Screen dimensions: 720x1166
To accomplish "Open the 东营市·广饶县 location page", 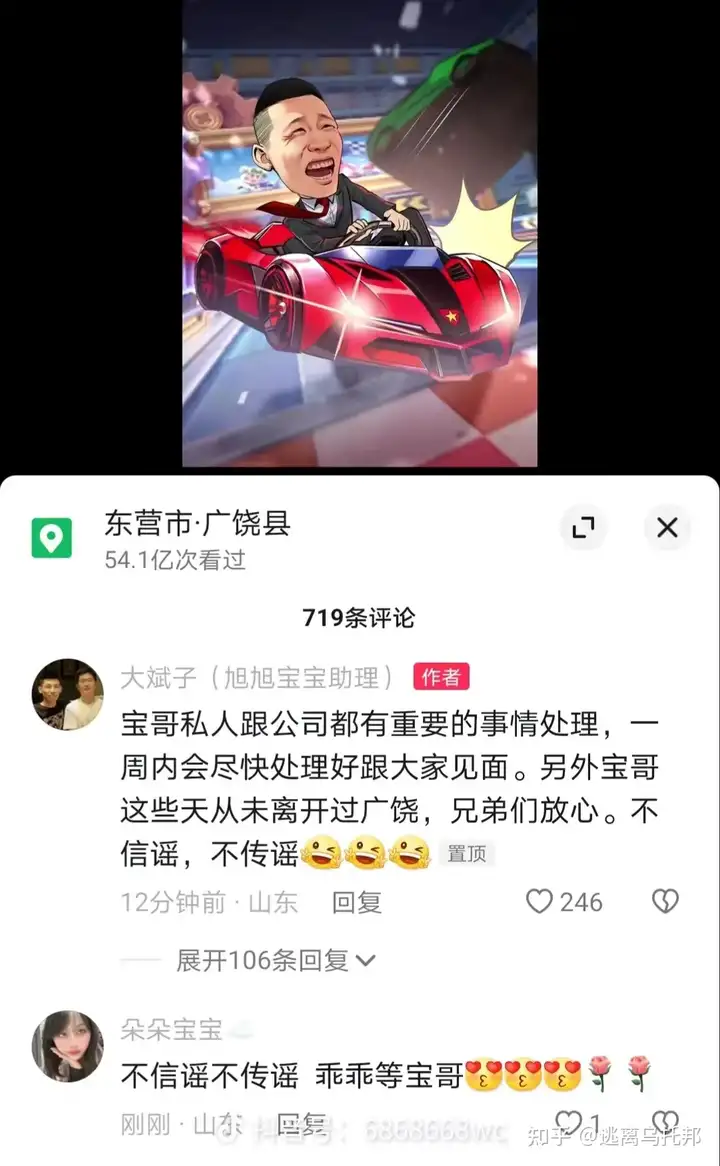I will point(197,524).
